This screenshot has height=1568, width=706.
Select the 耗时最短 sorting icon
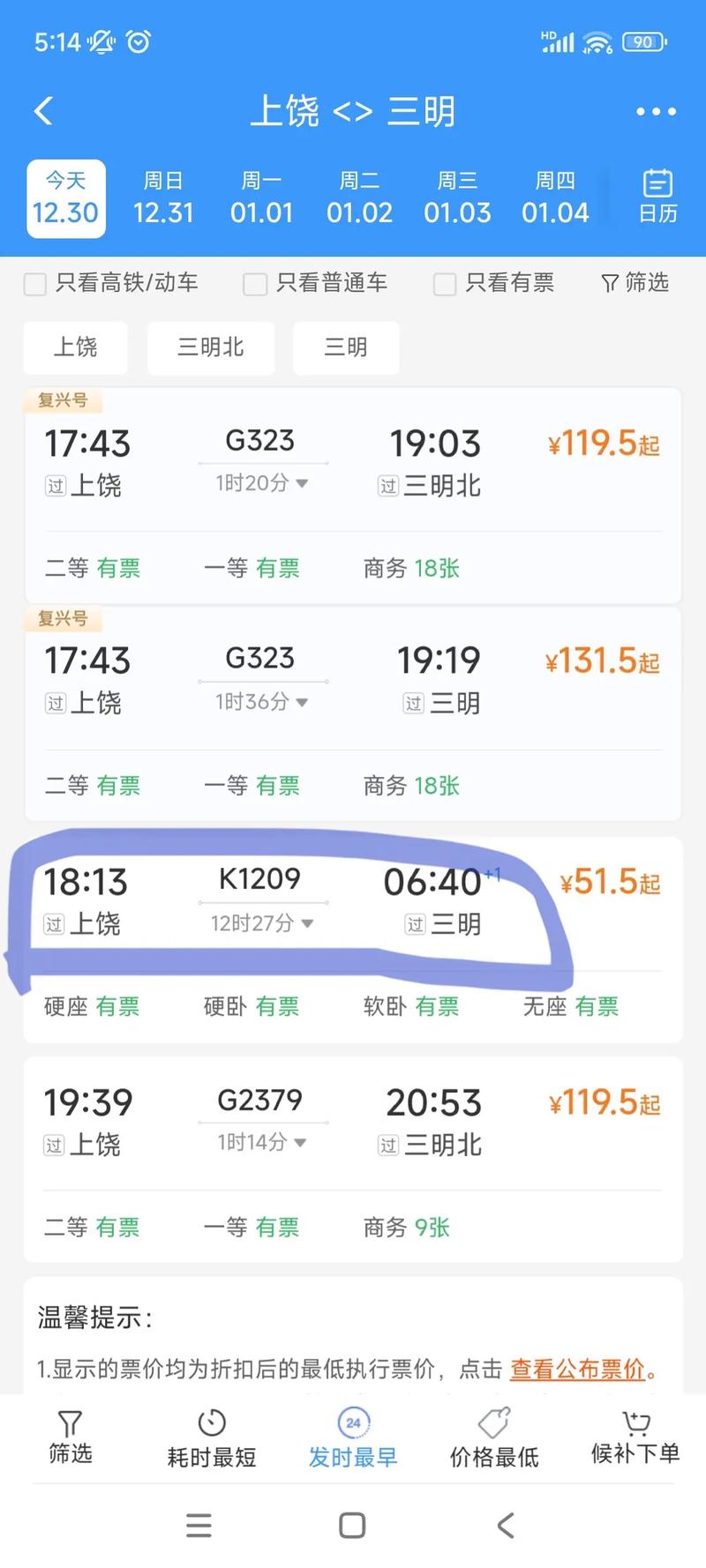pos(211,1423)
